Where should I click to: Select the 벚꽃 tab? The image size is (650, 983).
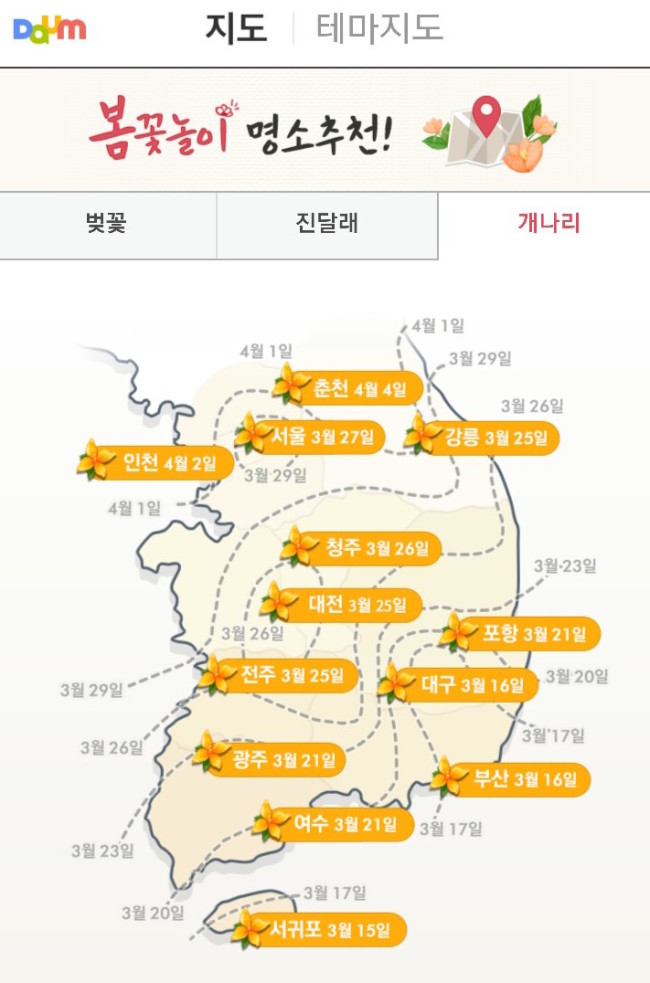point(108,224)
